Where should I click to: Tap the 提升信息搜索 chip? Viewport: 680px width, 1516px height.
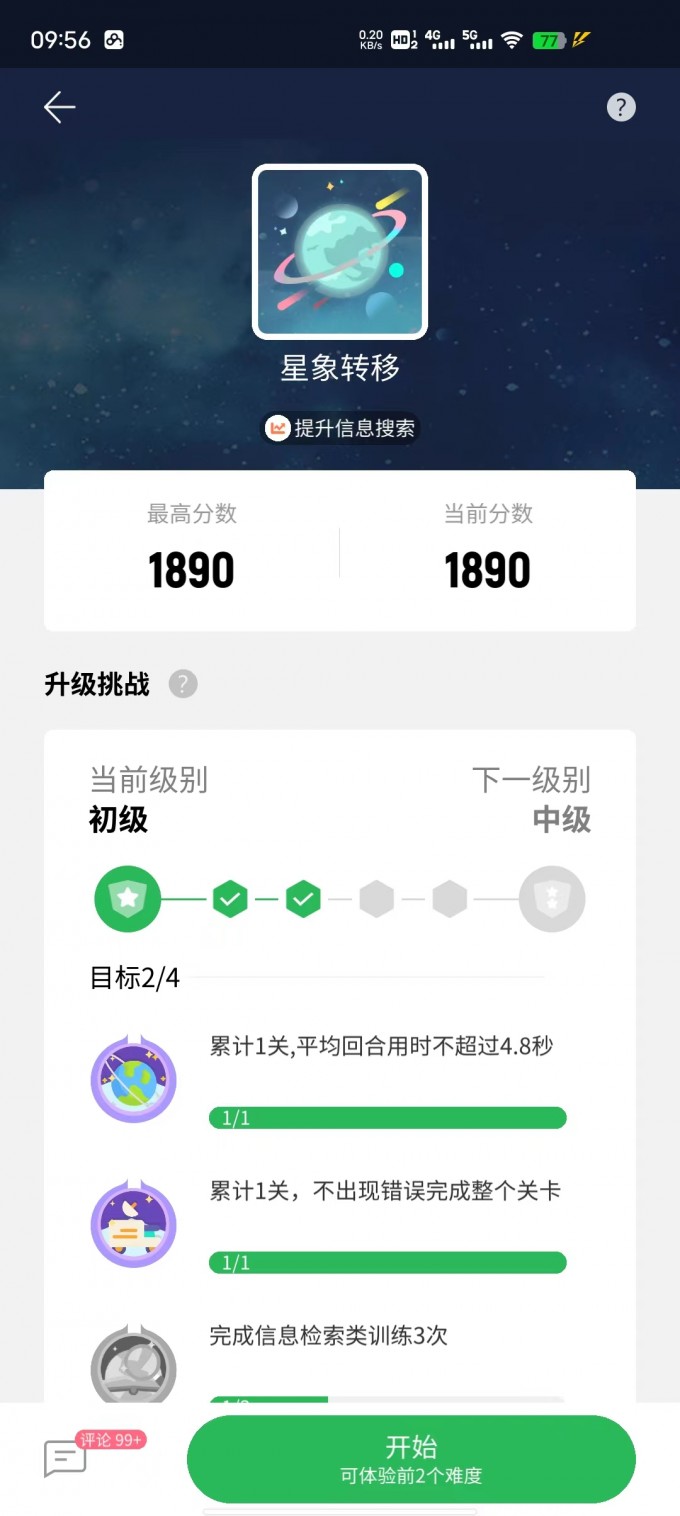point(340,428)
